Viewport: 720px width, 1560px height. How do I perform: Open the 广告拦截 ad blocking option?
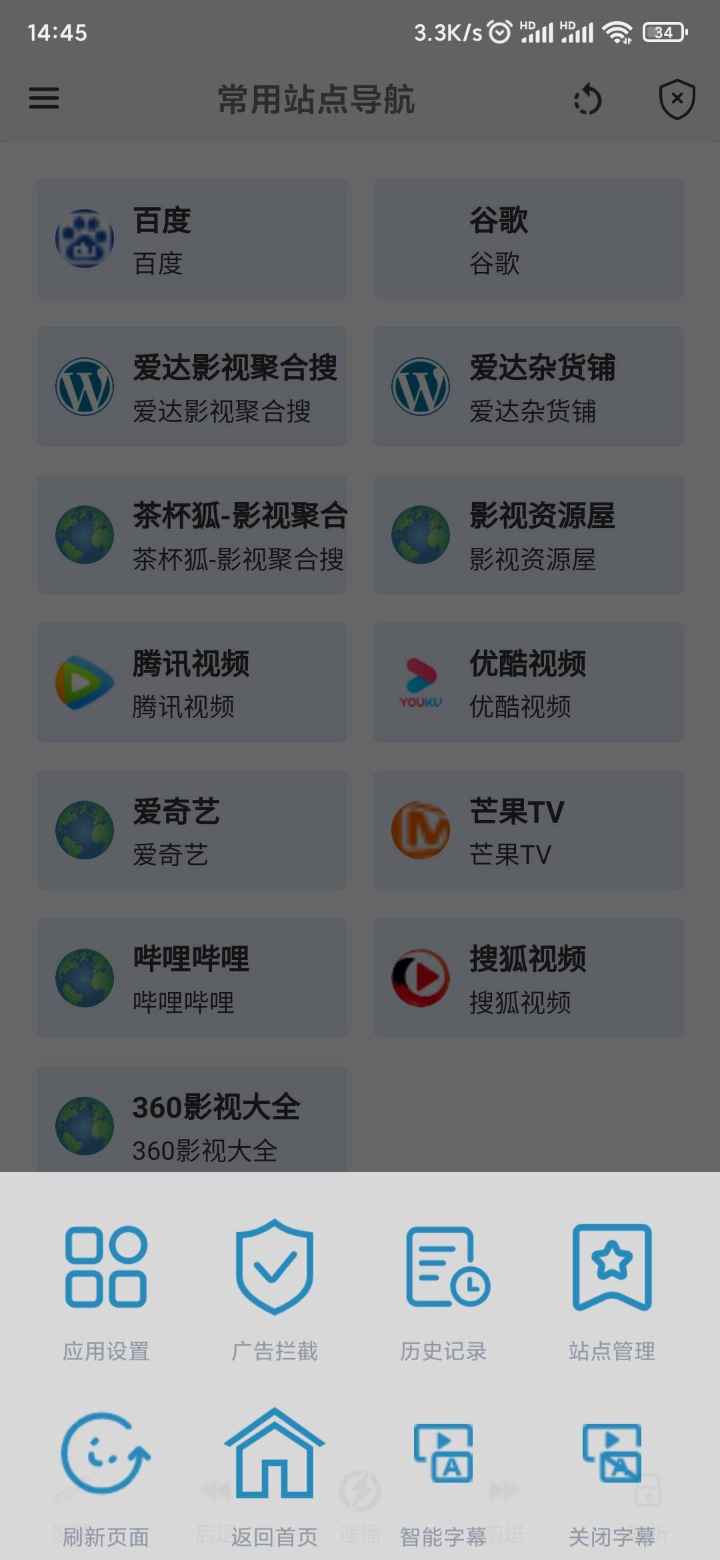point(274,1290)
